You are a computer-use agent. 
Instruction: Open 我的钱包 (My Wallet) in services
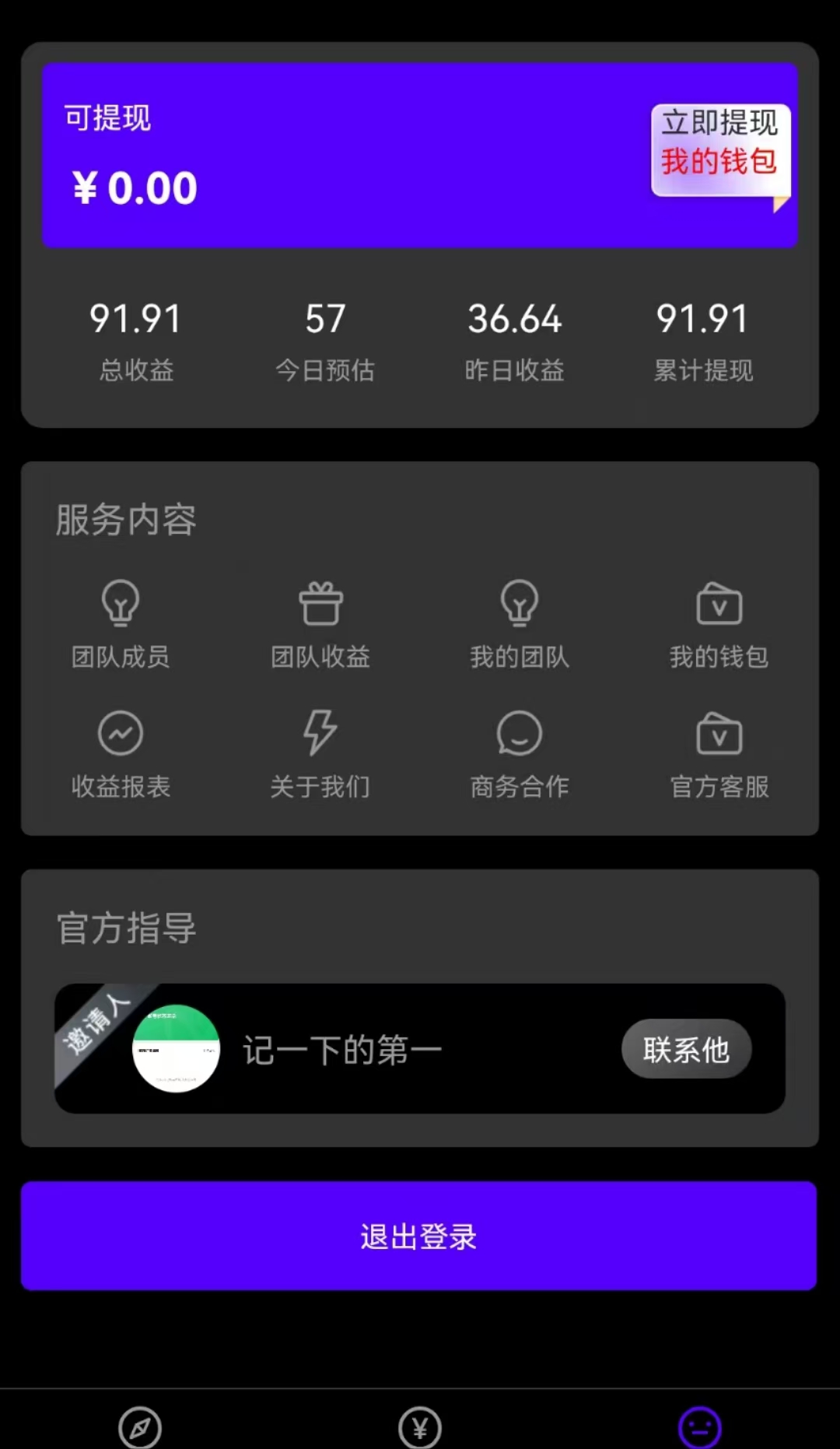point(719,623)
